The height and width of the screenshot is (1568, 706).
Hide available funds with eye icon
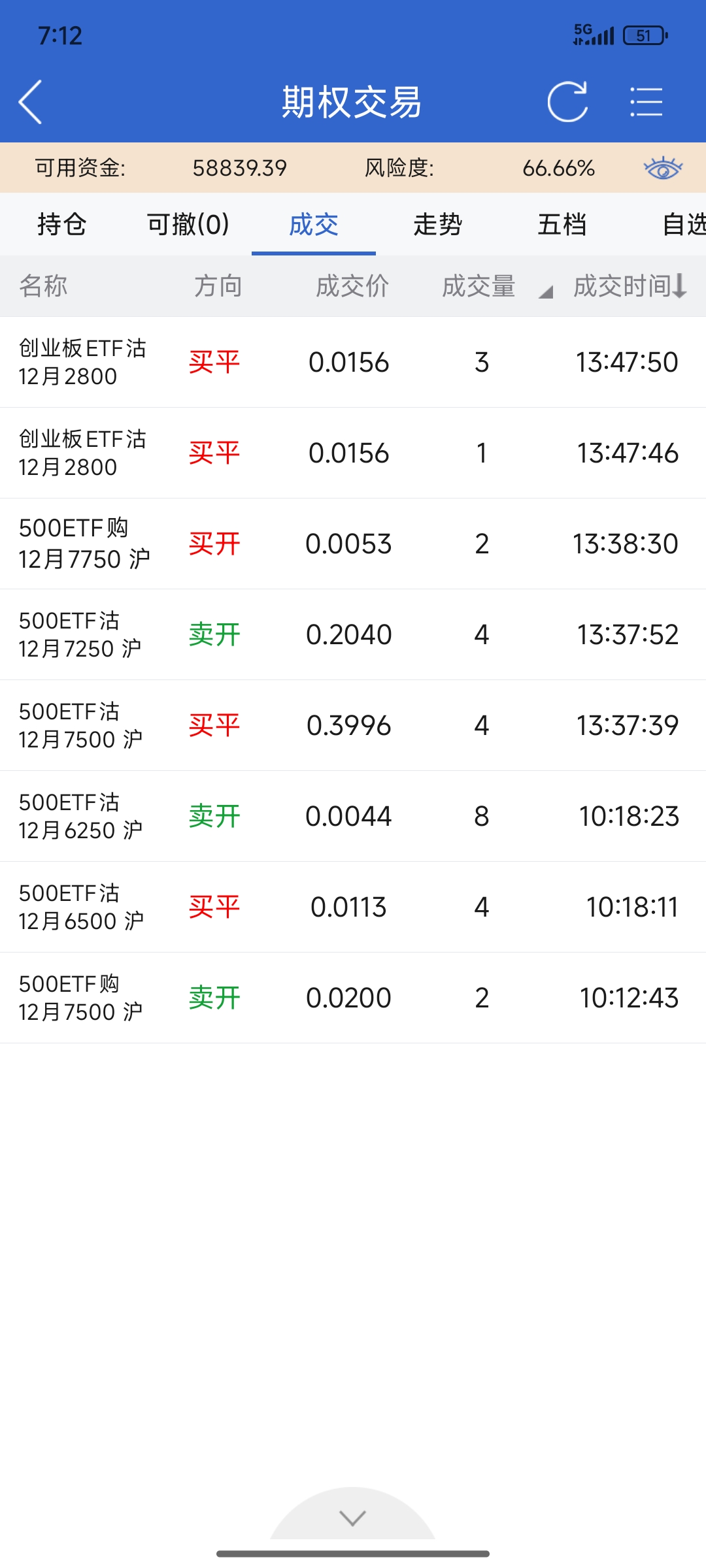[663, 168]
